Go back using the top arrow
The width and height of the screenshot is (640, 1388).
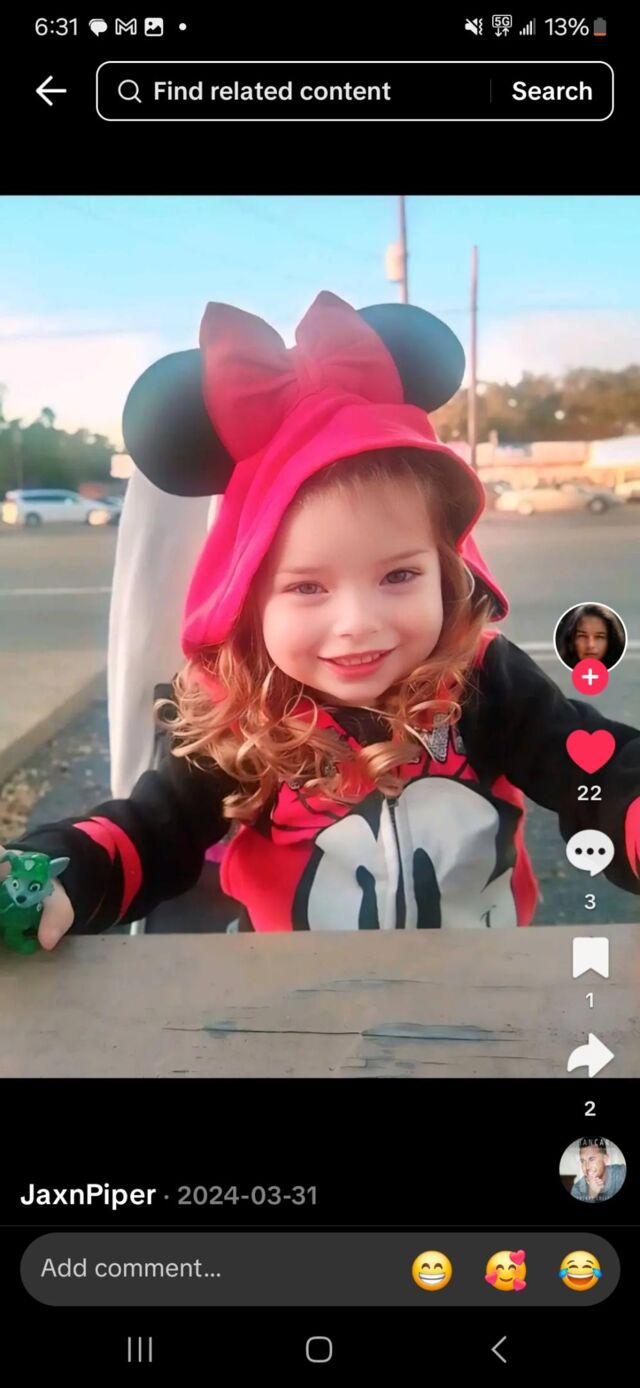point(51,91)
